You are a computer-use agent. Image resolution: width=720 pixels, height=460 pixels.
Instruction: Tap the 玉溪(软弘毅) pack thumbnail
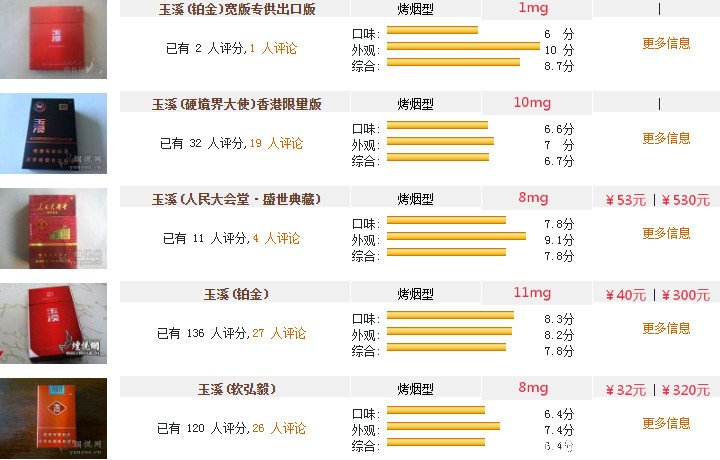click(53, 416)
